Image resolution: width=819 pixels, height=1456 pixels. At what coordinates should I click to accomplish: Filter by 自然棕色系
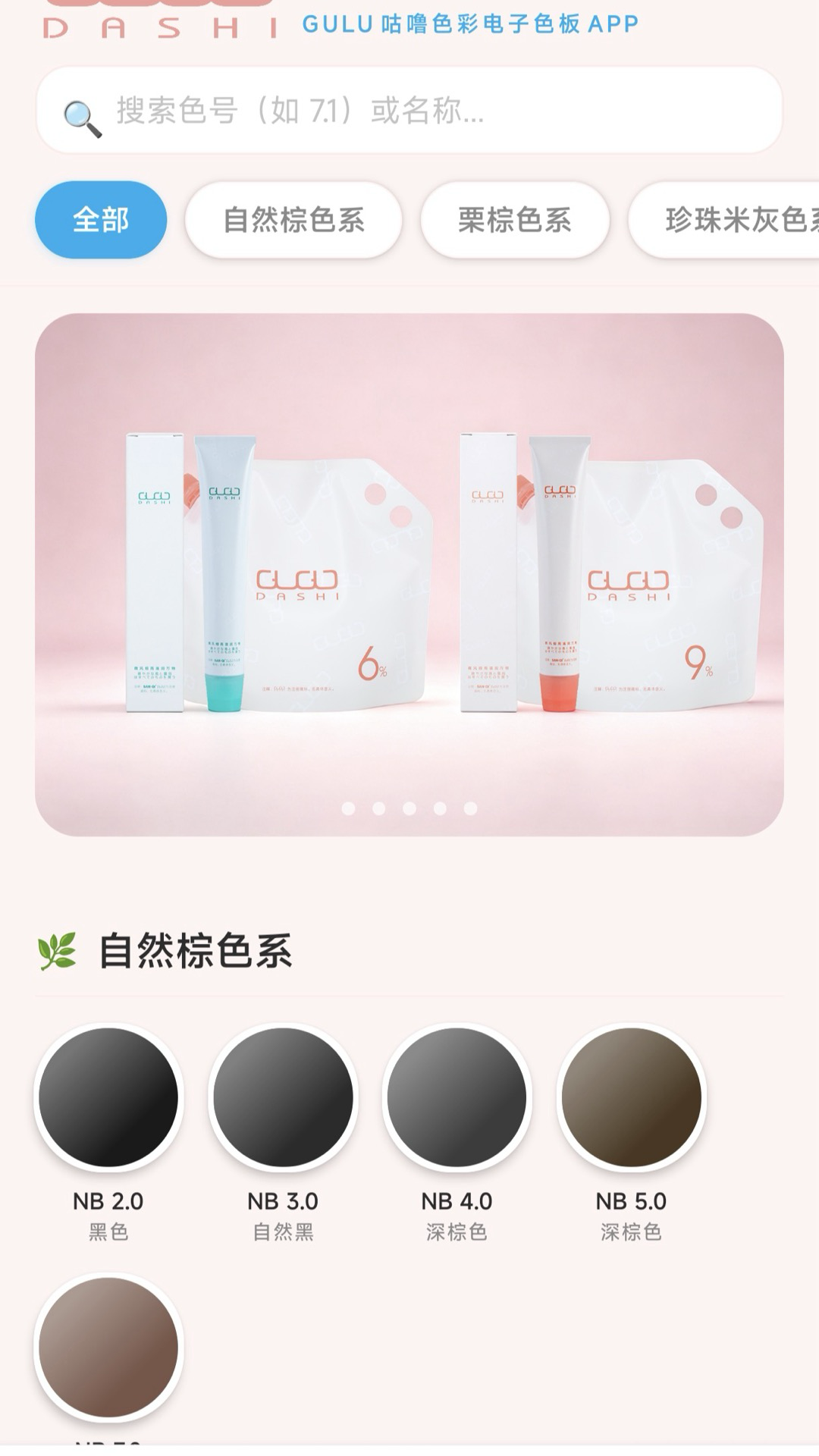293,220
